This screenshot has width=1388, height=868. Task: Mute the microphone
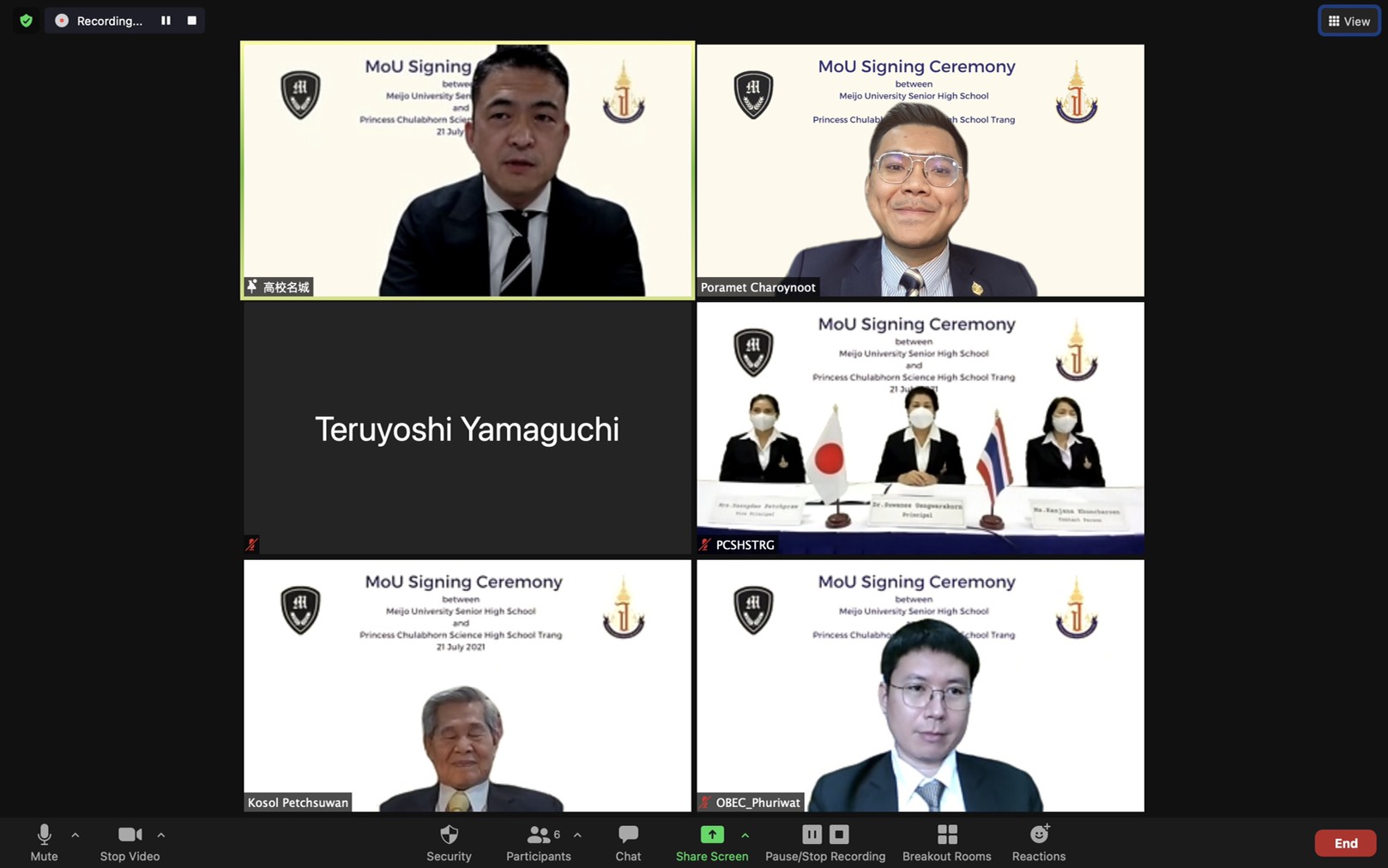[44, 842]
